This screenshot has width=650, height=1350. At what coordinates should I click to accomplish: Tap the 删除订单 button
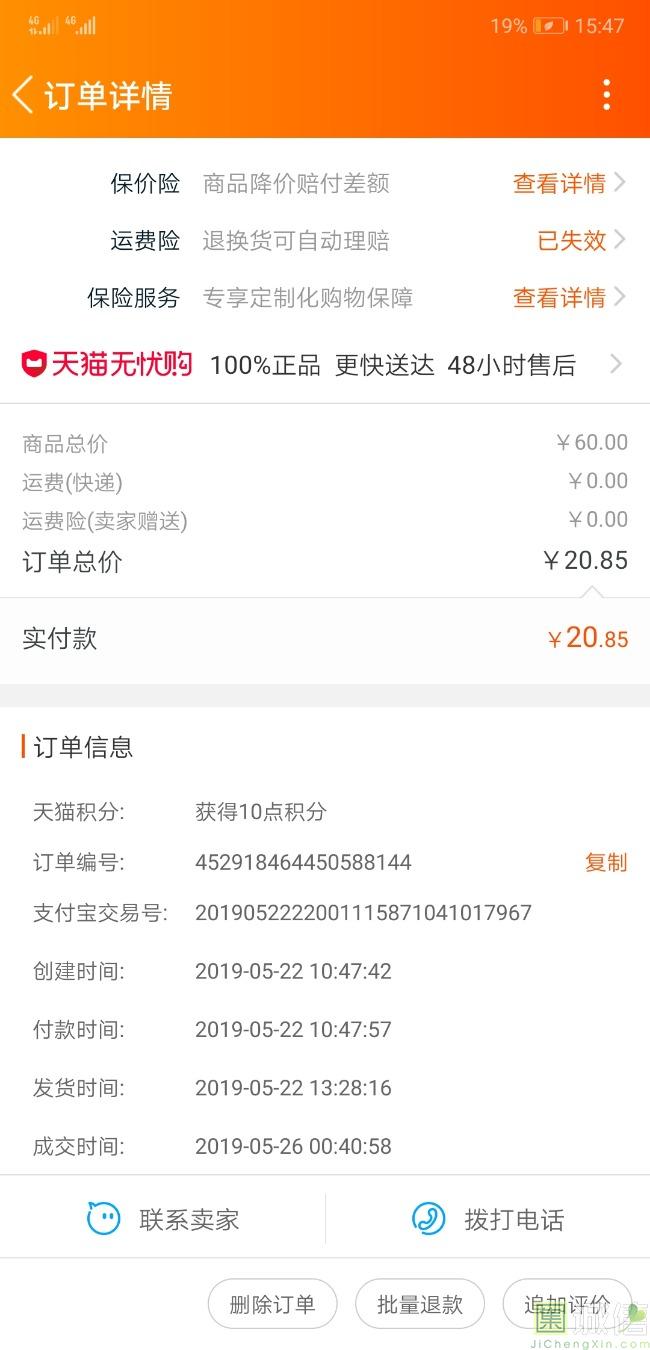(272, 1304)
